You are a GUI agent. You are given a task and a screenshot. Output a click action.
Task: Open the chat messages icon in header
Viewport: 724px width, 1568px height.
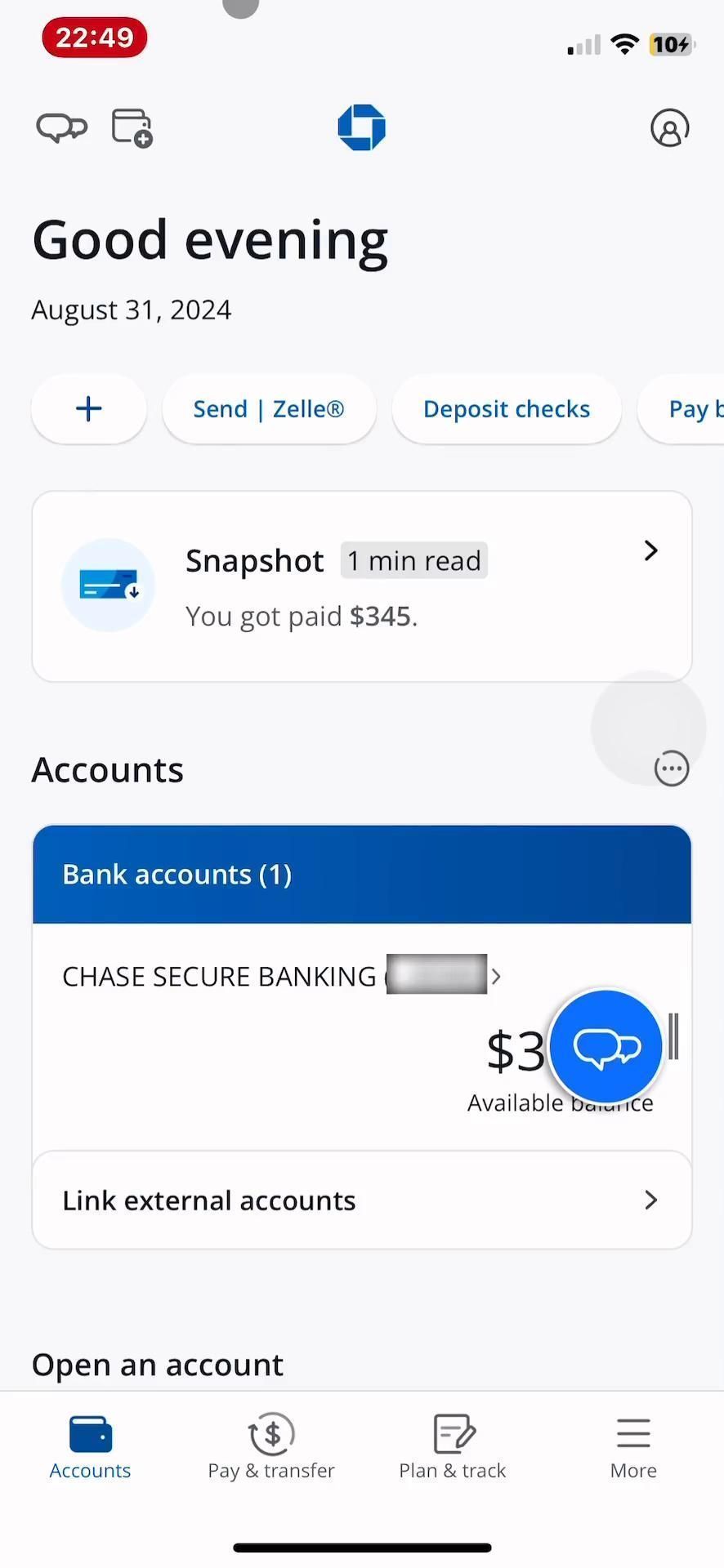point(61,128)
